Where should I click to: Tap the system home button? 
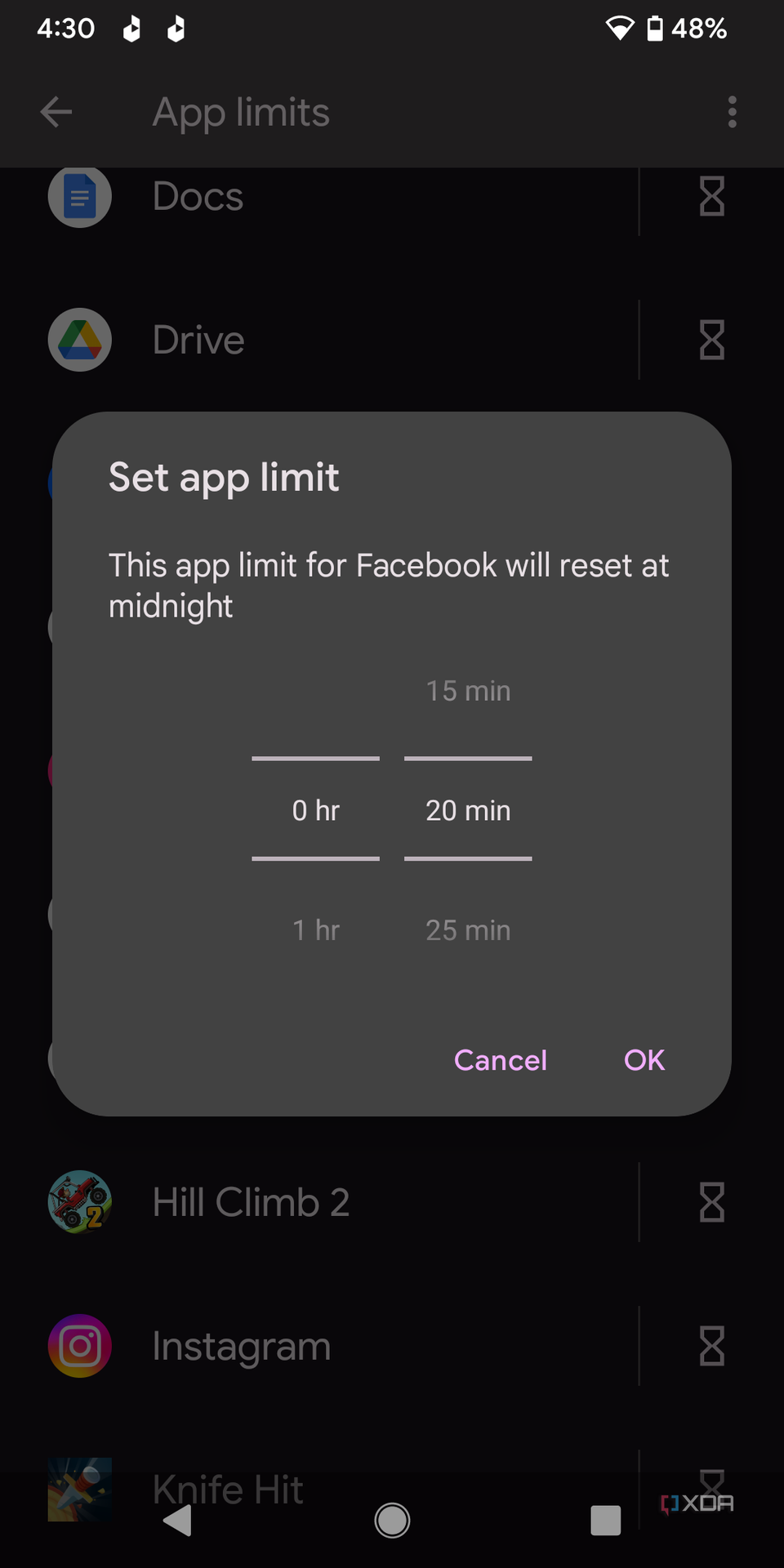point(392,1520)
